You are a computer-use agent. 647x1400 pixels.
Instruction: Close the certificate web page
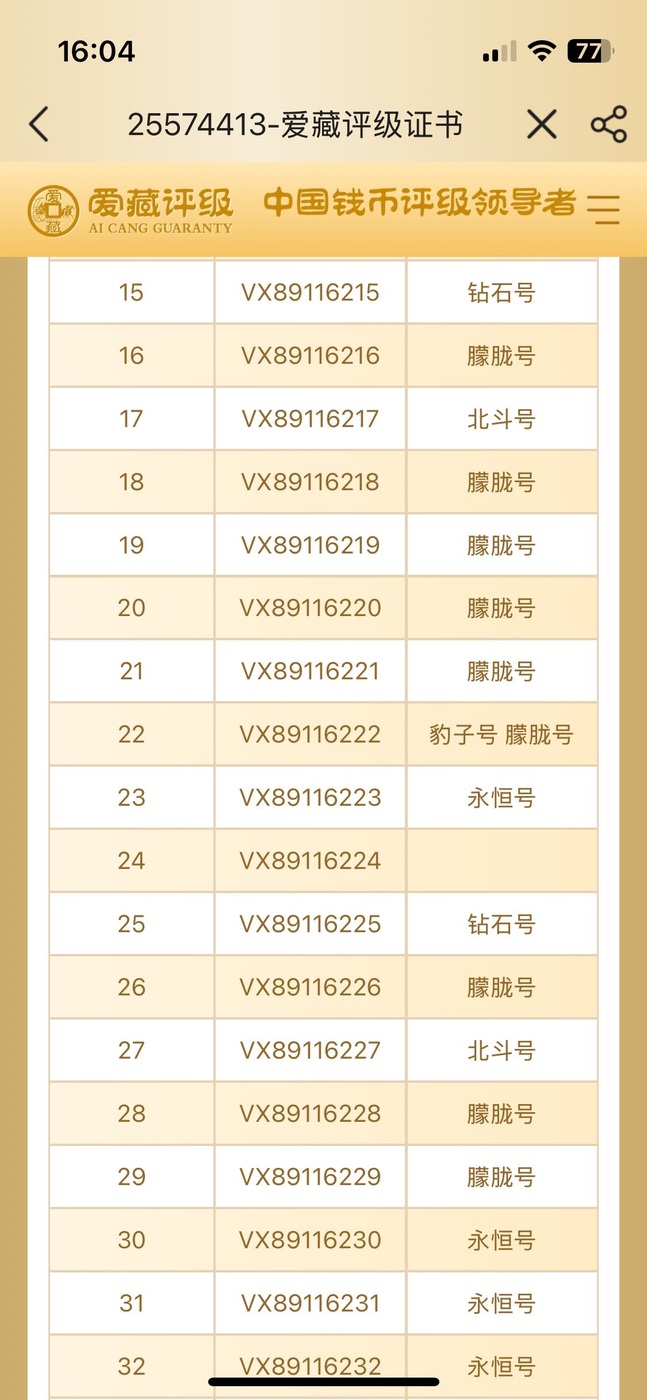point(541,125)
